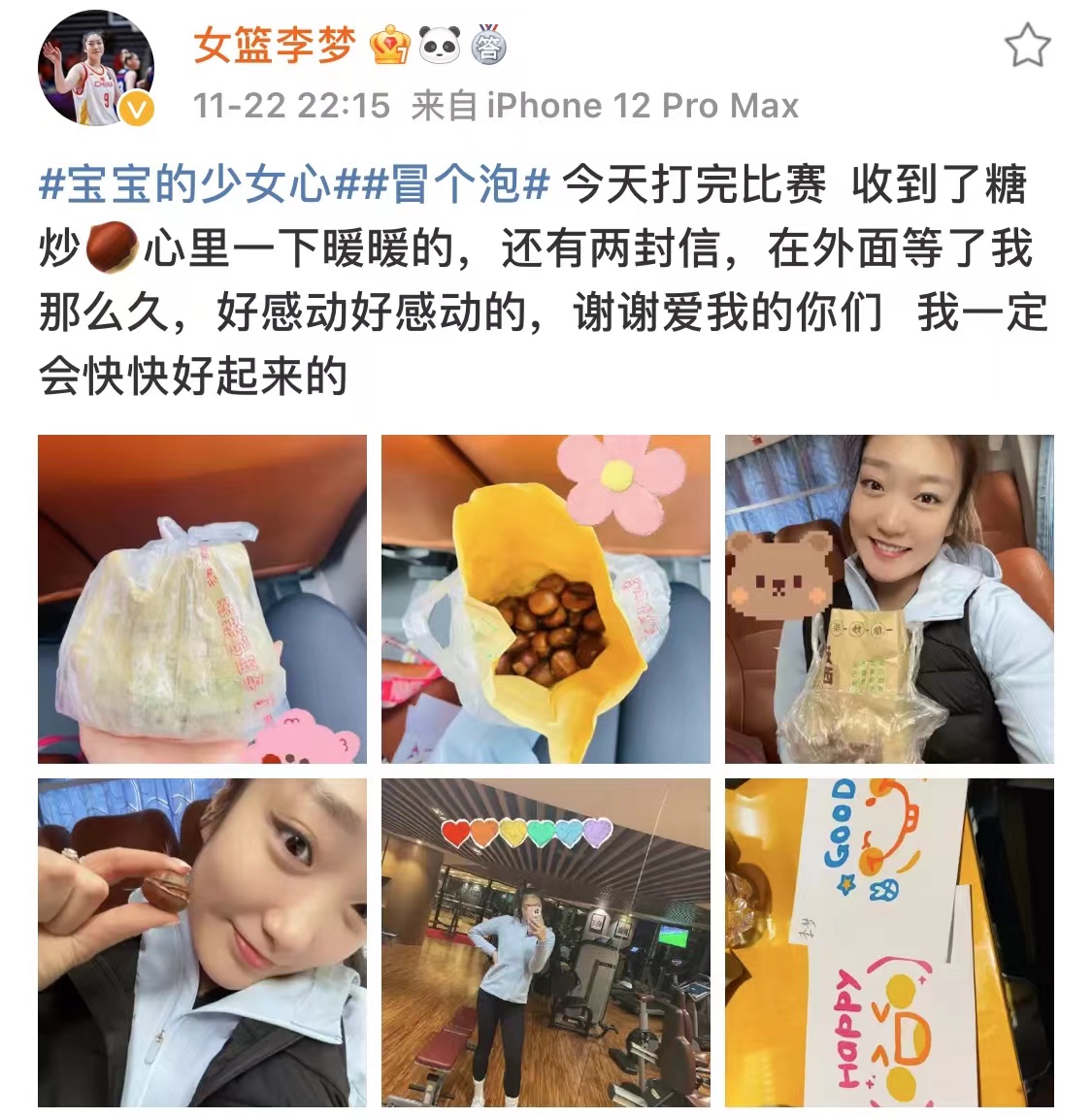View the Good and Happy letters photo
The height and width of the screenshot is (1118, 1092).
click(x=888, y=942)
